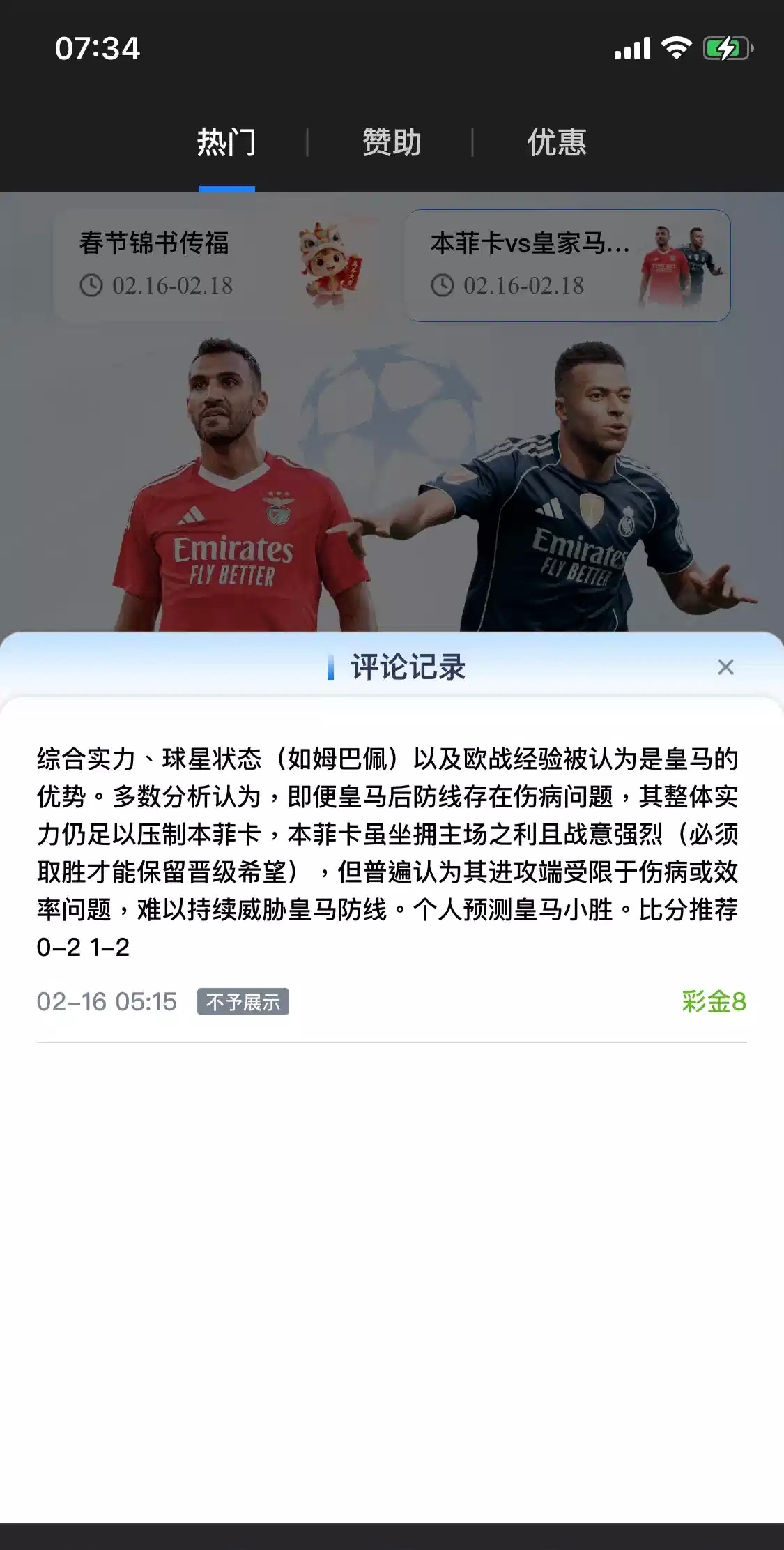
Task: Switch to the 赞助 tab
Action: [392, 143]
